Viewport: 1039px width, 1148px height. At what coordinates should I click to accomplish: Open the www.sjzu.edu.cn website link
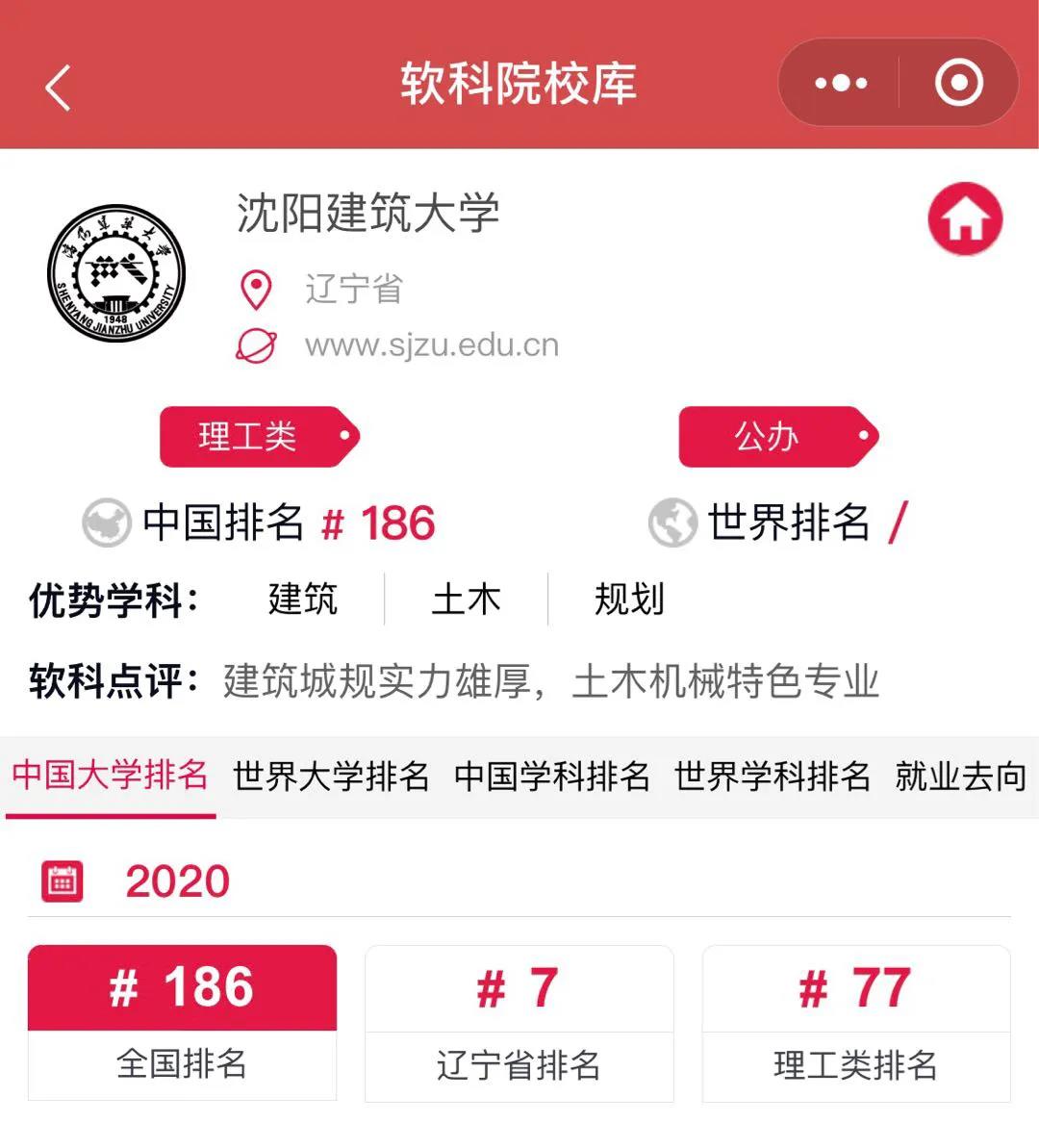tap(431, 345)
